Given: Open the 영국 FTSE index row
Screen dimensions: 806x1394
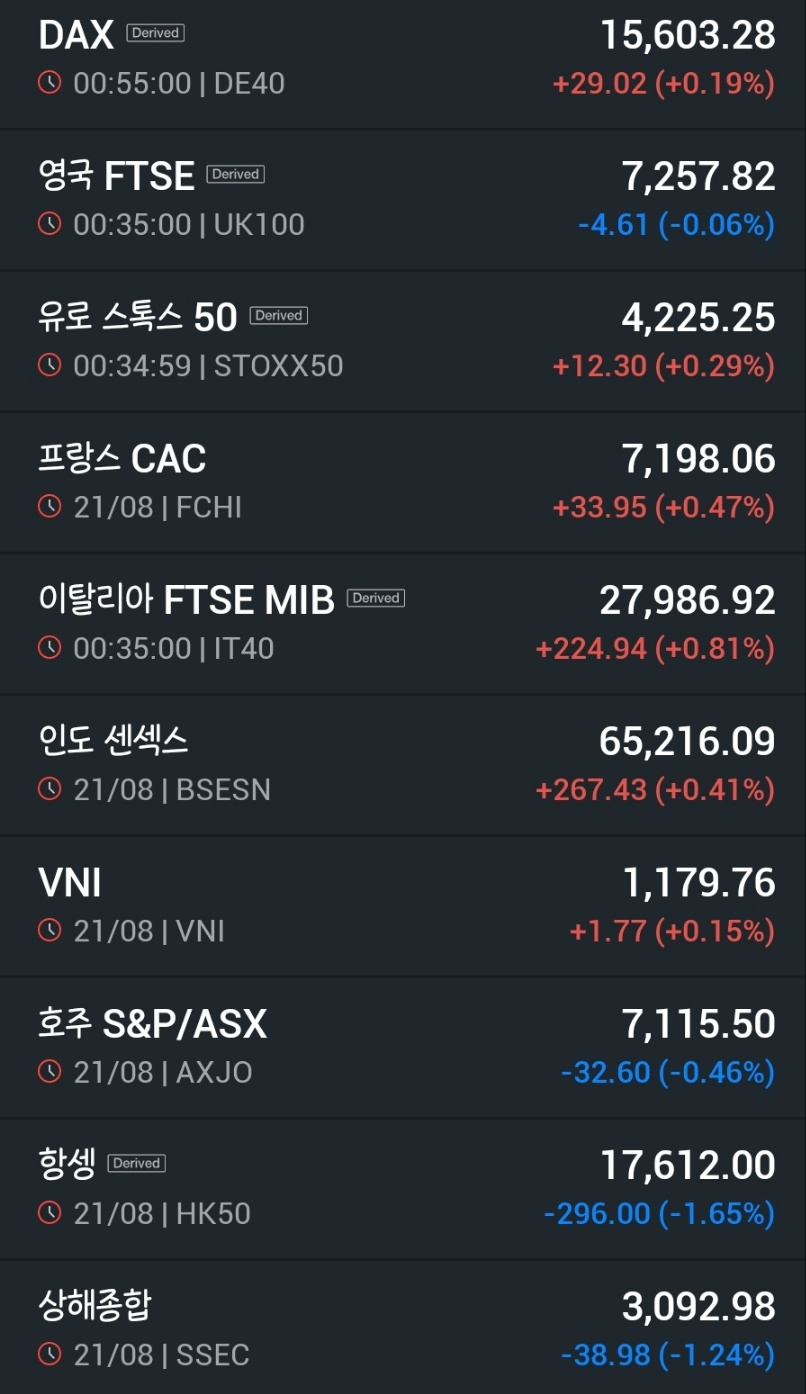Looking at the screenshot, I should [x=403, y=200].
